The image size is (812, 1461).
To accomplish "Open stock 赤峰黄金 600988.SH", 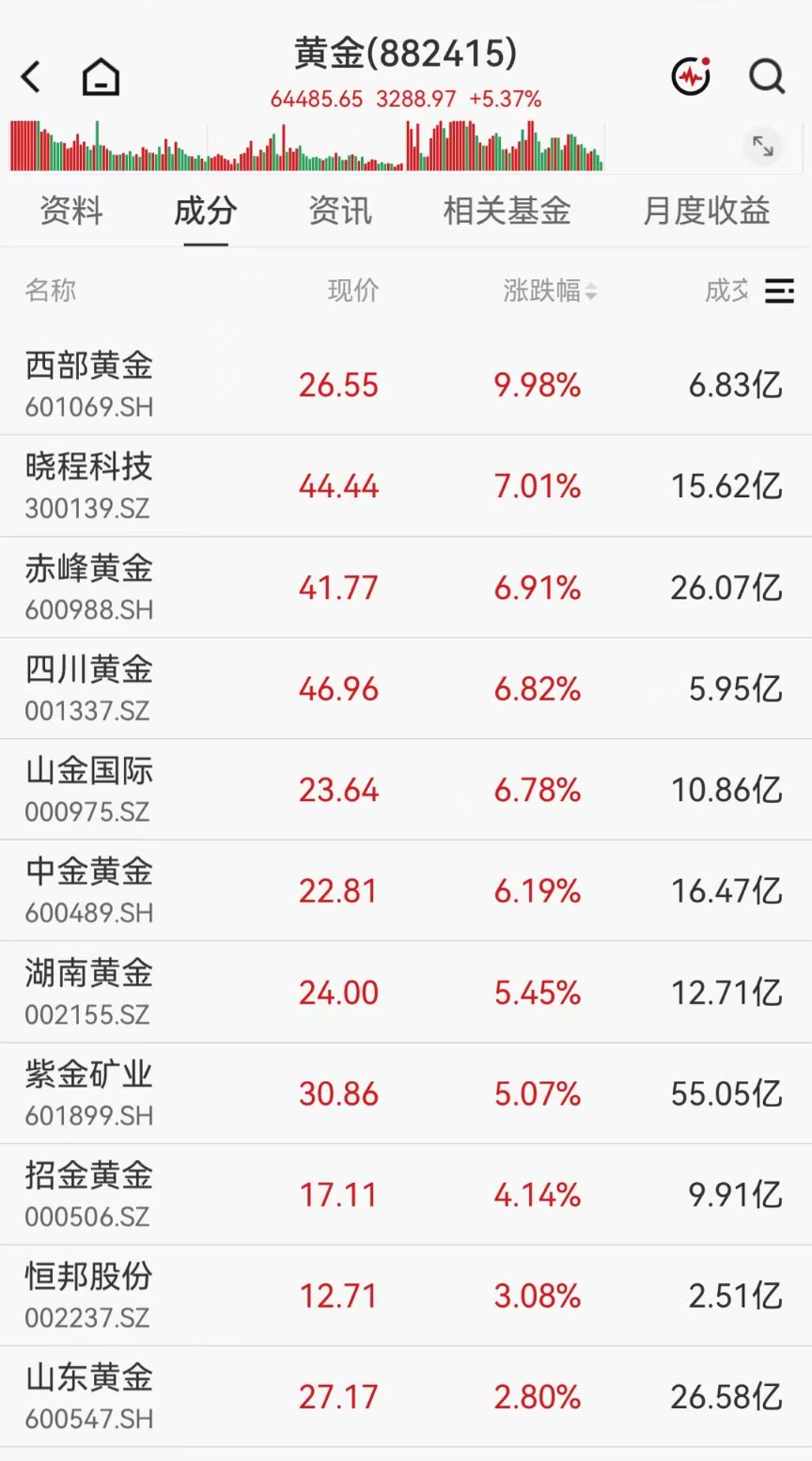I will coord(406,588).
